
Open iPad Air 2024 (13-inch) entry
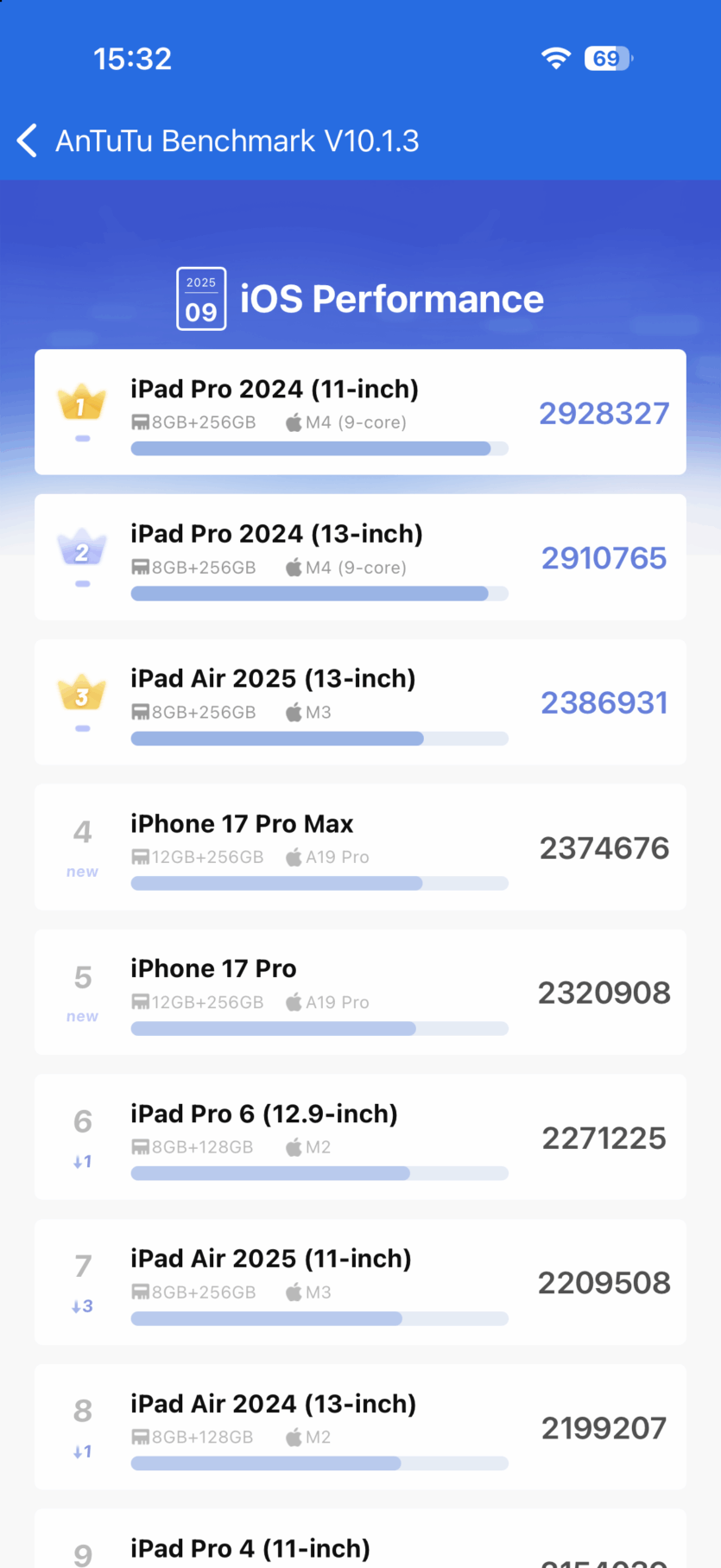[x=360, y=1427]
